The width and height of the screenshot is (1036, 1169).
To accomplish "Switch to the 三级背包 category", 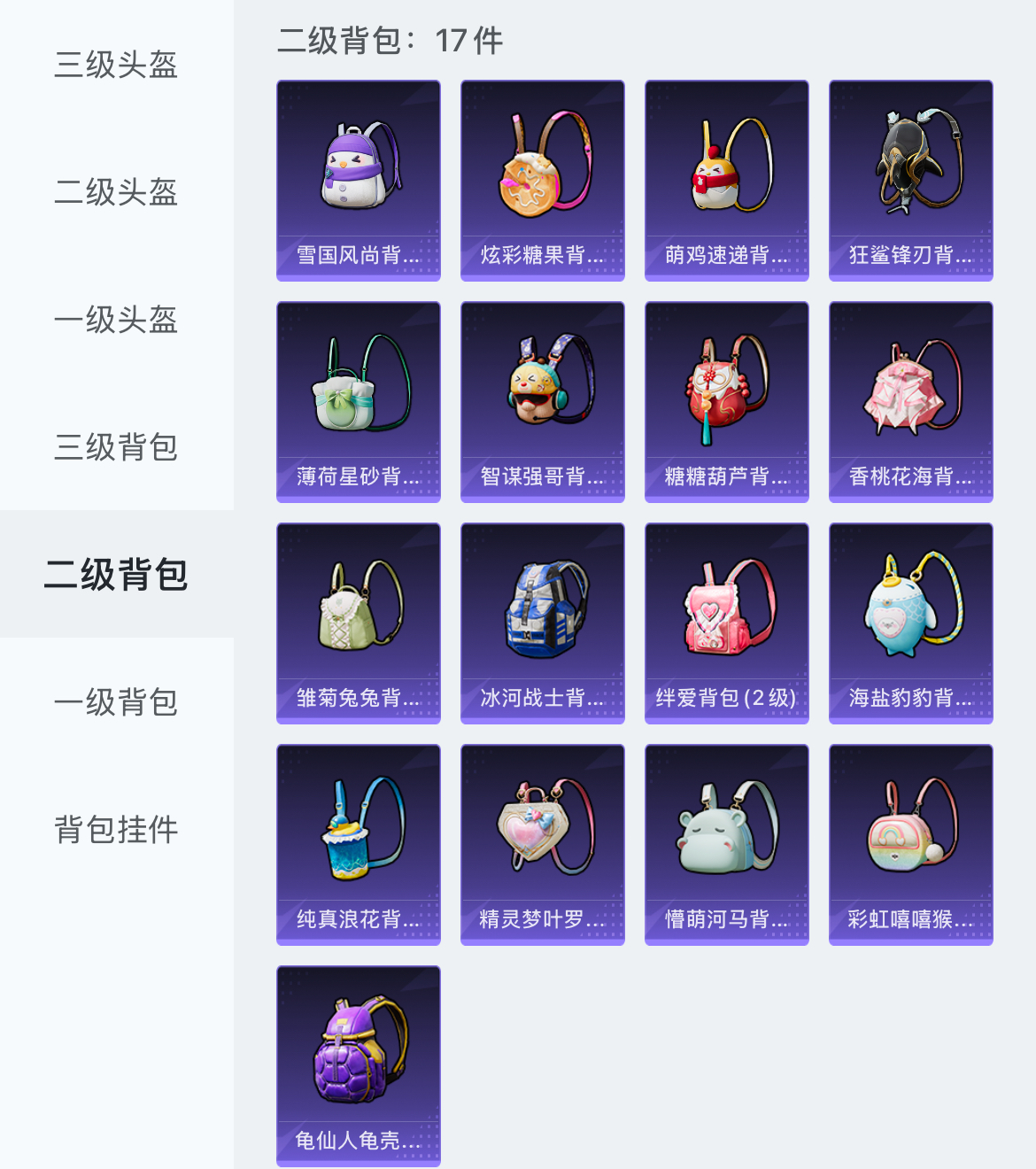I will [x=116, y=447].
